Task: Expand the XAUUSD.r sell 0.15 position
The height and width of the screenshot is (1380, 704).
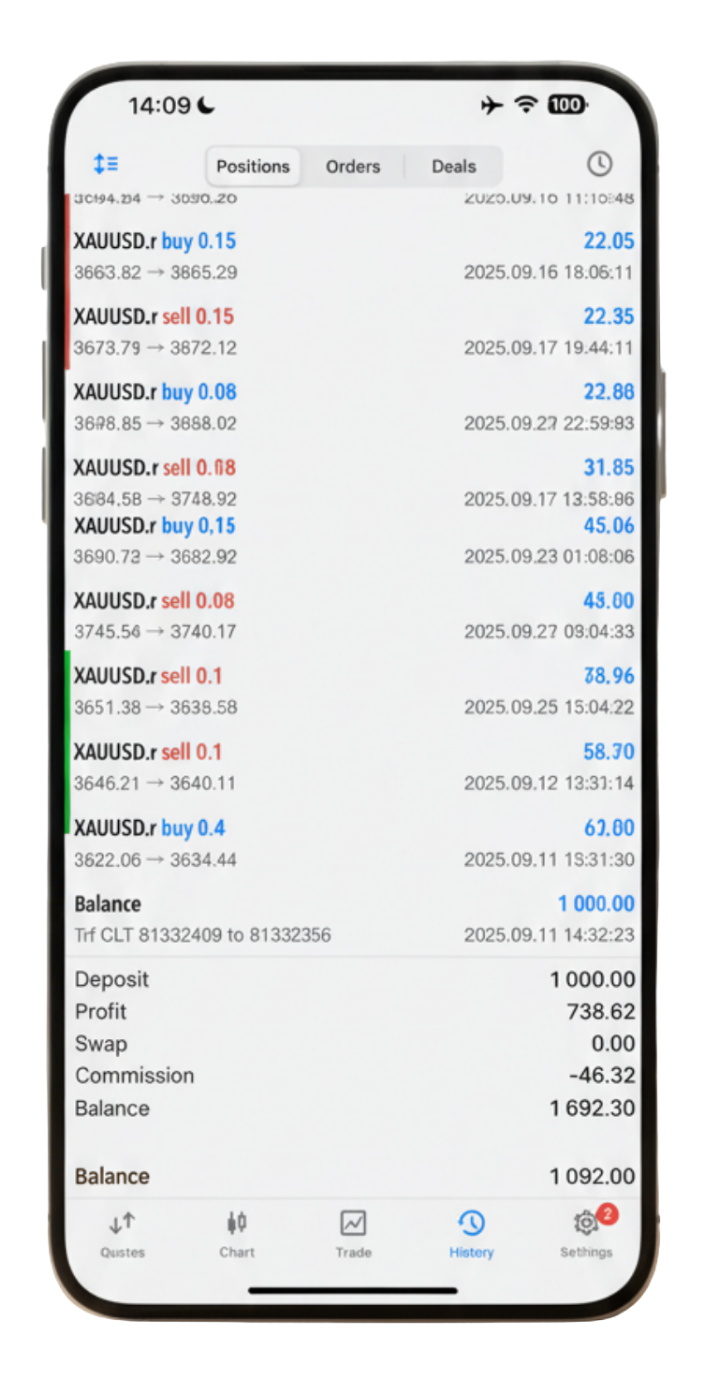Action: click(352, 331)
